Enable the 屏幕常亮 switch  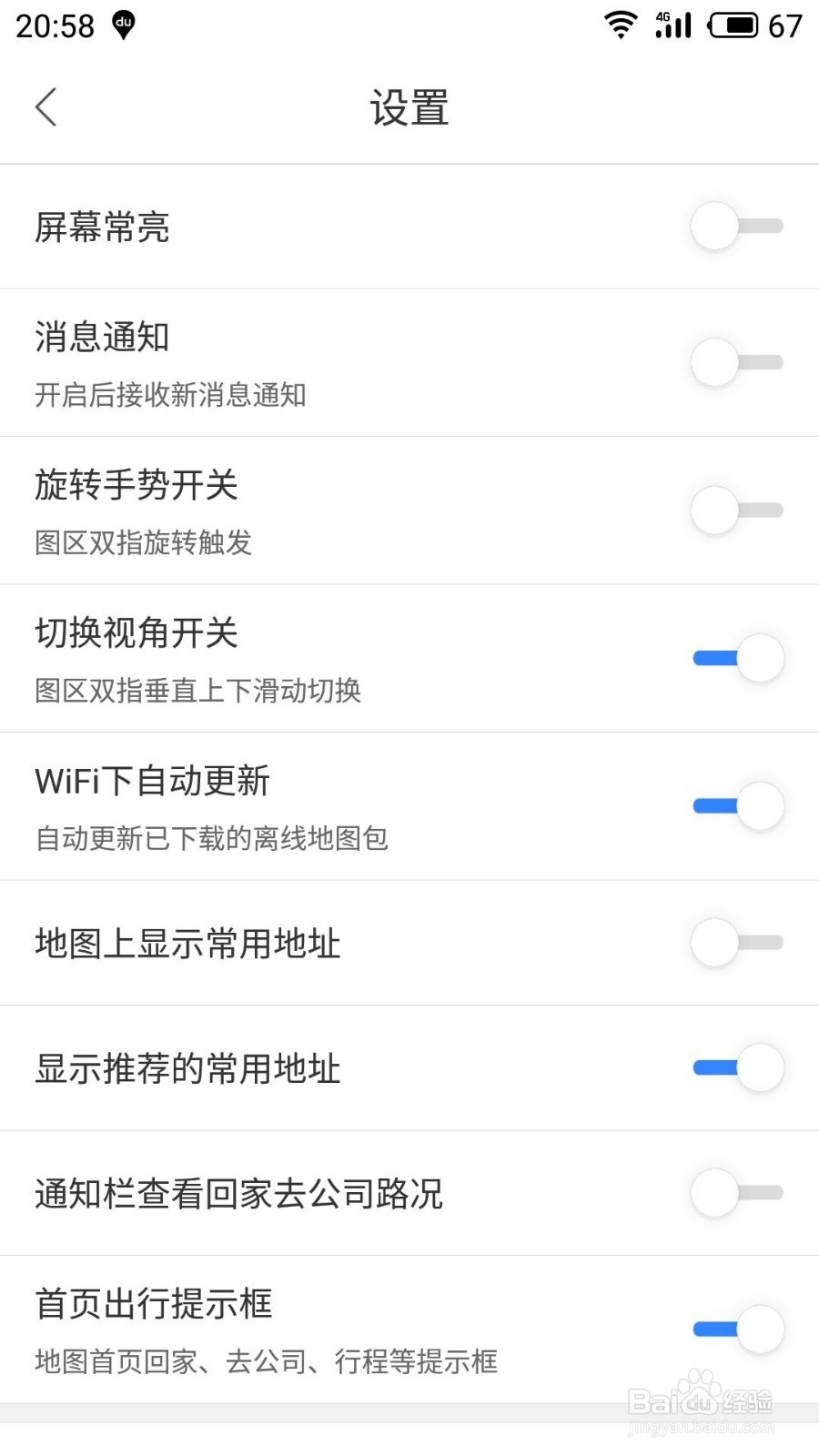(737, 227)
